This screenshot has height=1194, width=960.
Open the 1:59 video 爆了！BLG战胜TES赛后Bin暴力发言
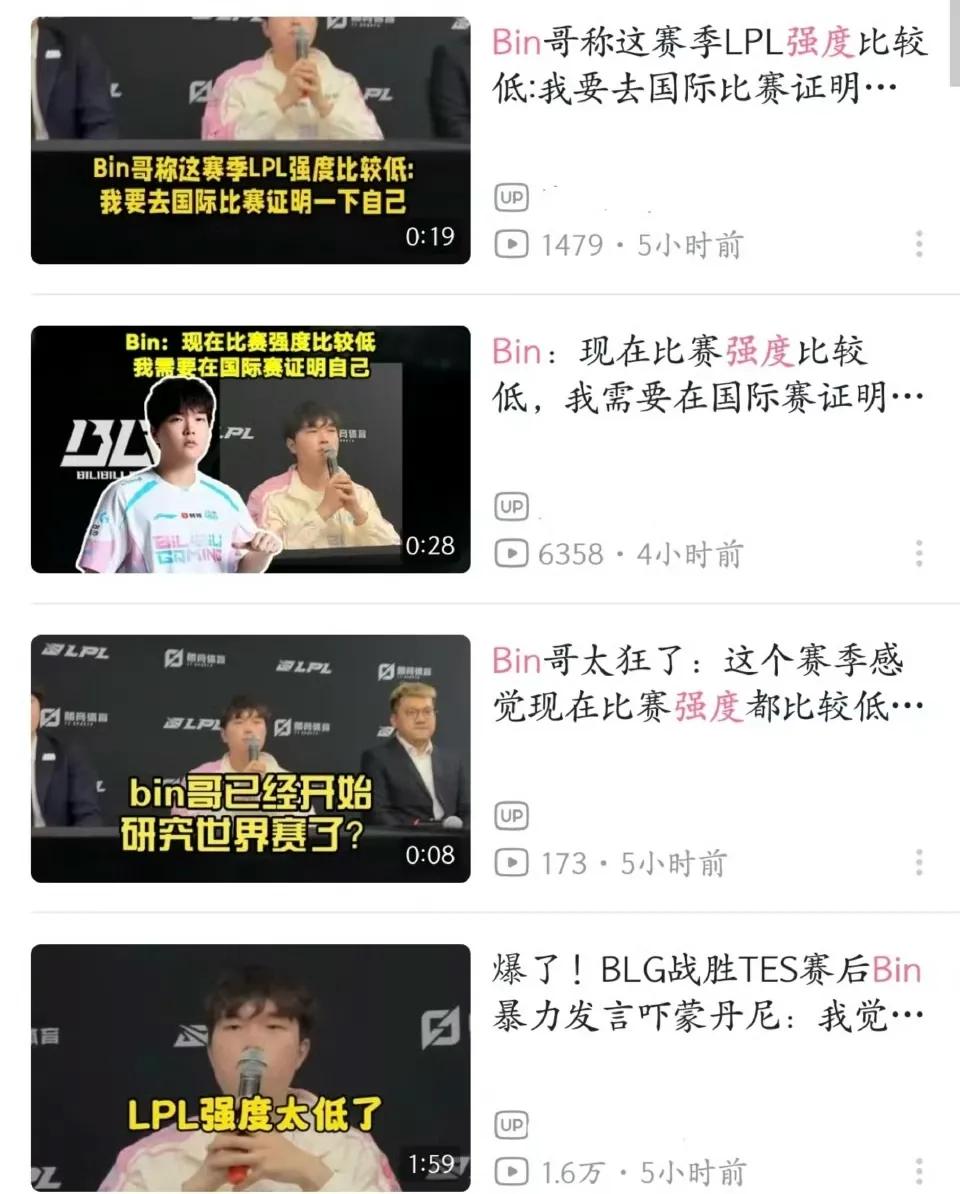click(x=250, y=1067)
